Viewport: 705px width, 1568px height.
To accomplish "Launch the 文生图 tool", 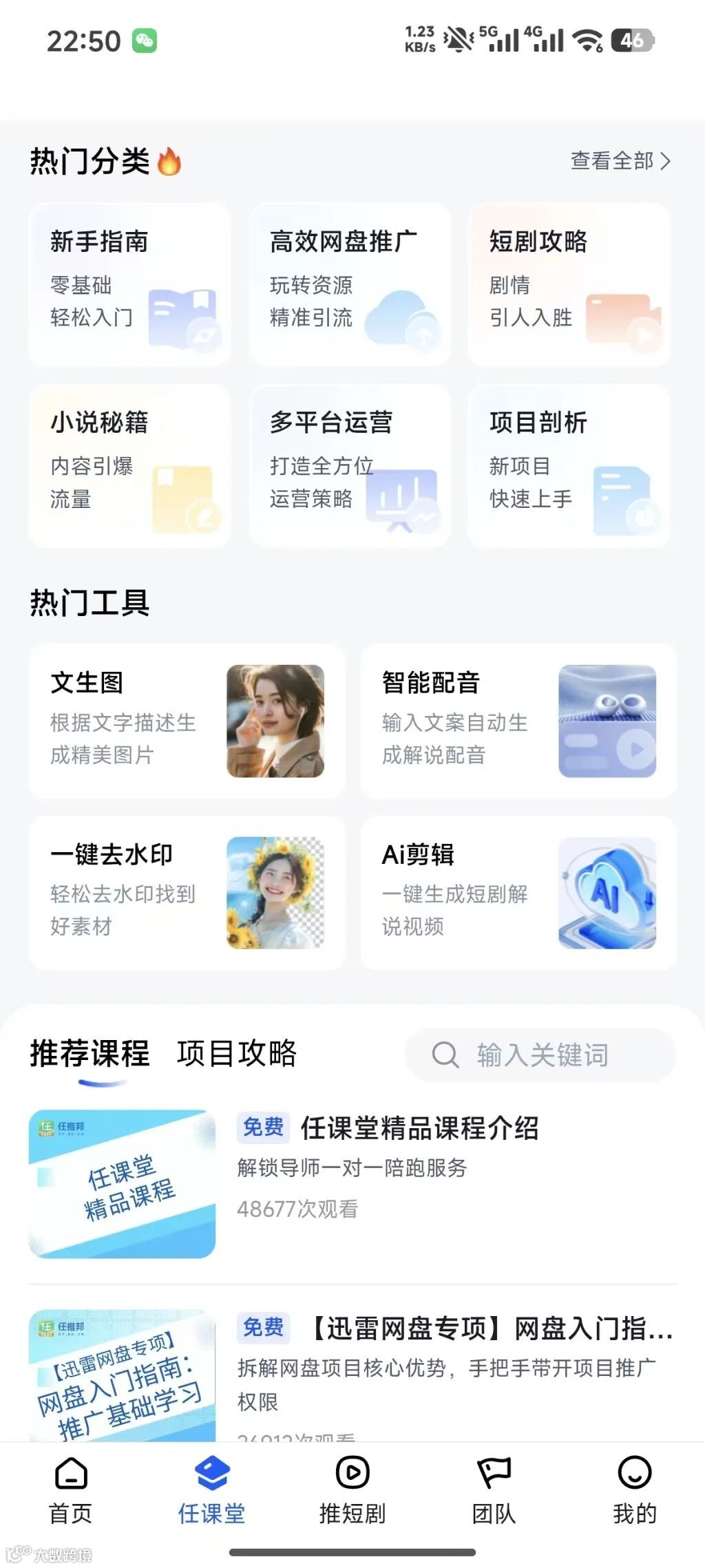I will 187,721.
